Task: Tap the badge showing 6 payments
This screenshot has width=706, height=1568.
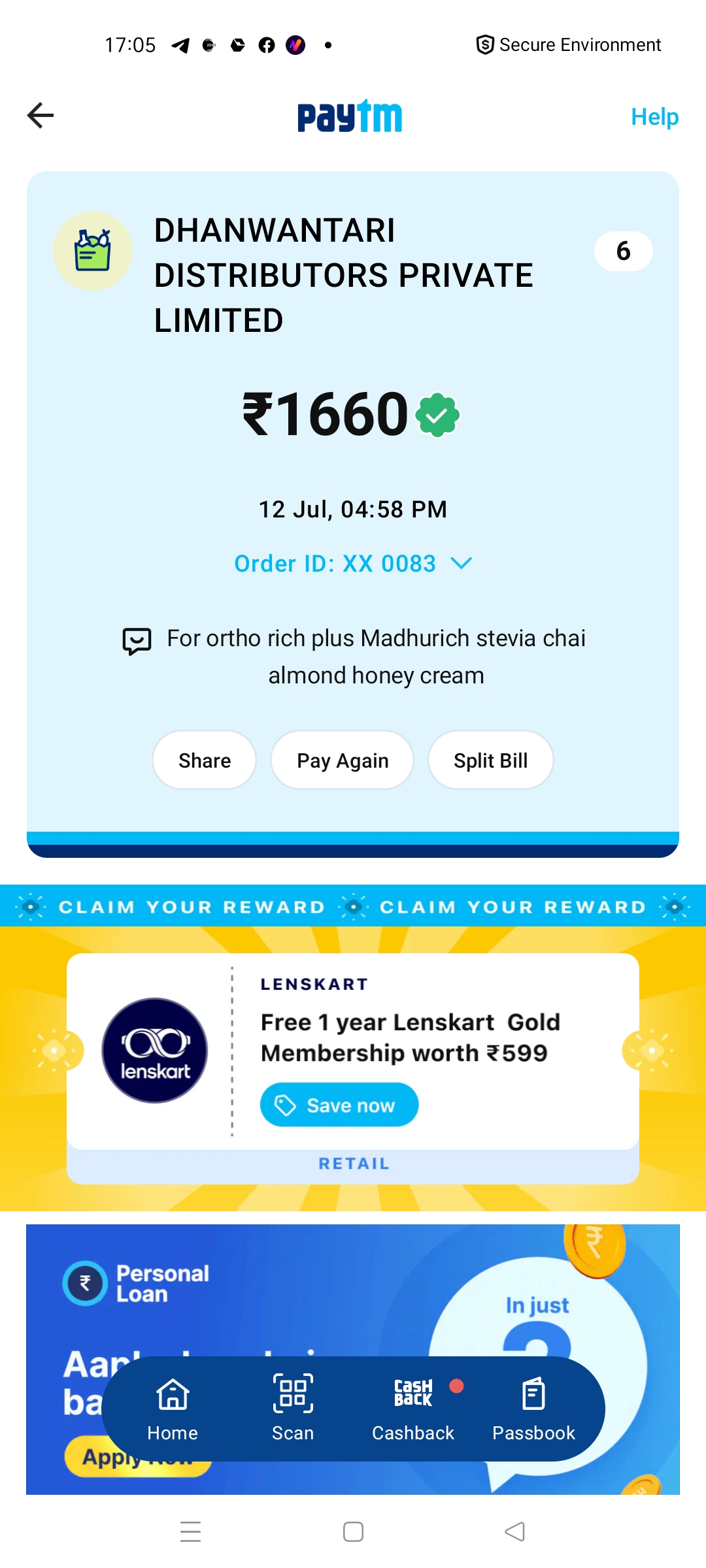Action: click(x=624, y=251)
